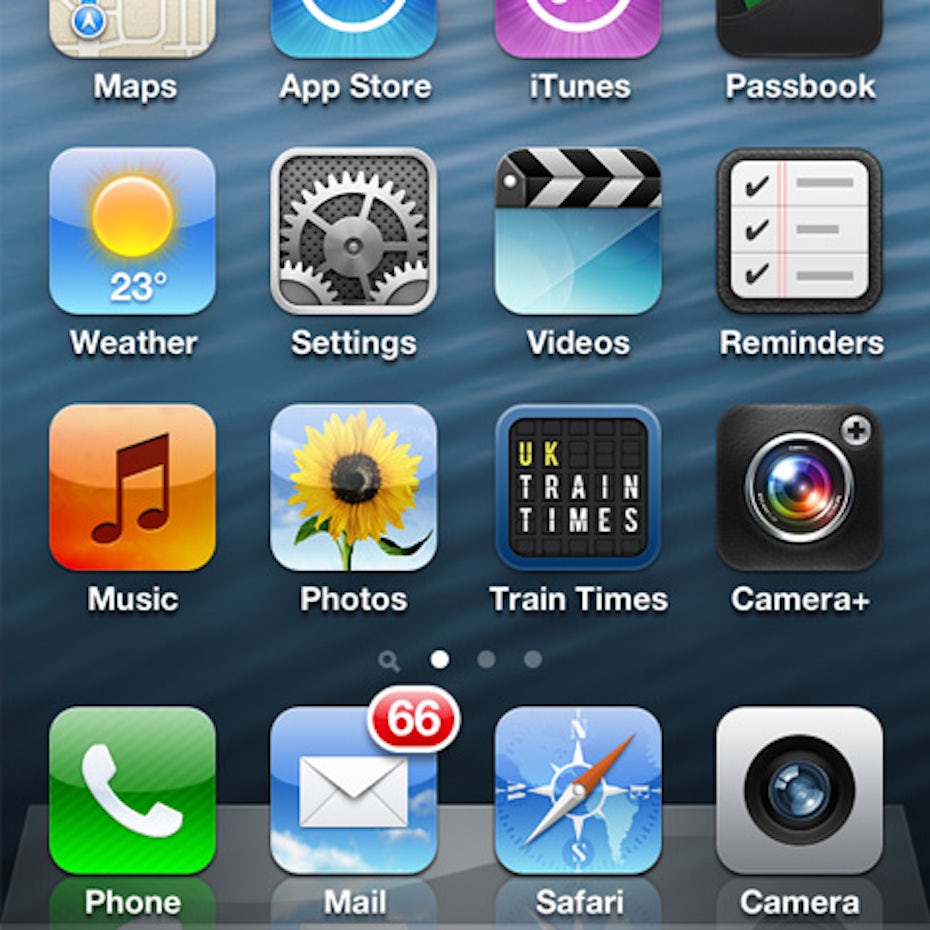The width and height of the screenshot is (930, 930).
Task: Open the Reminders app
Action: click(799, 231)
